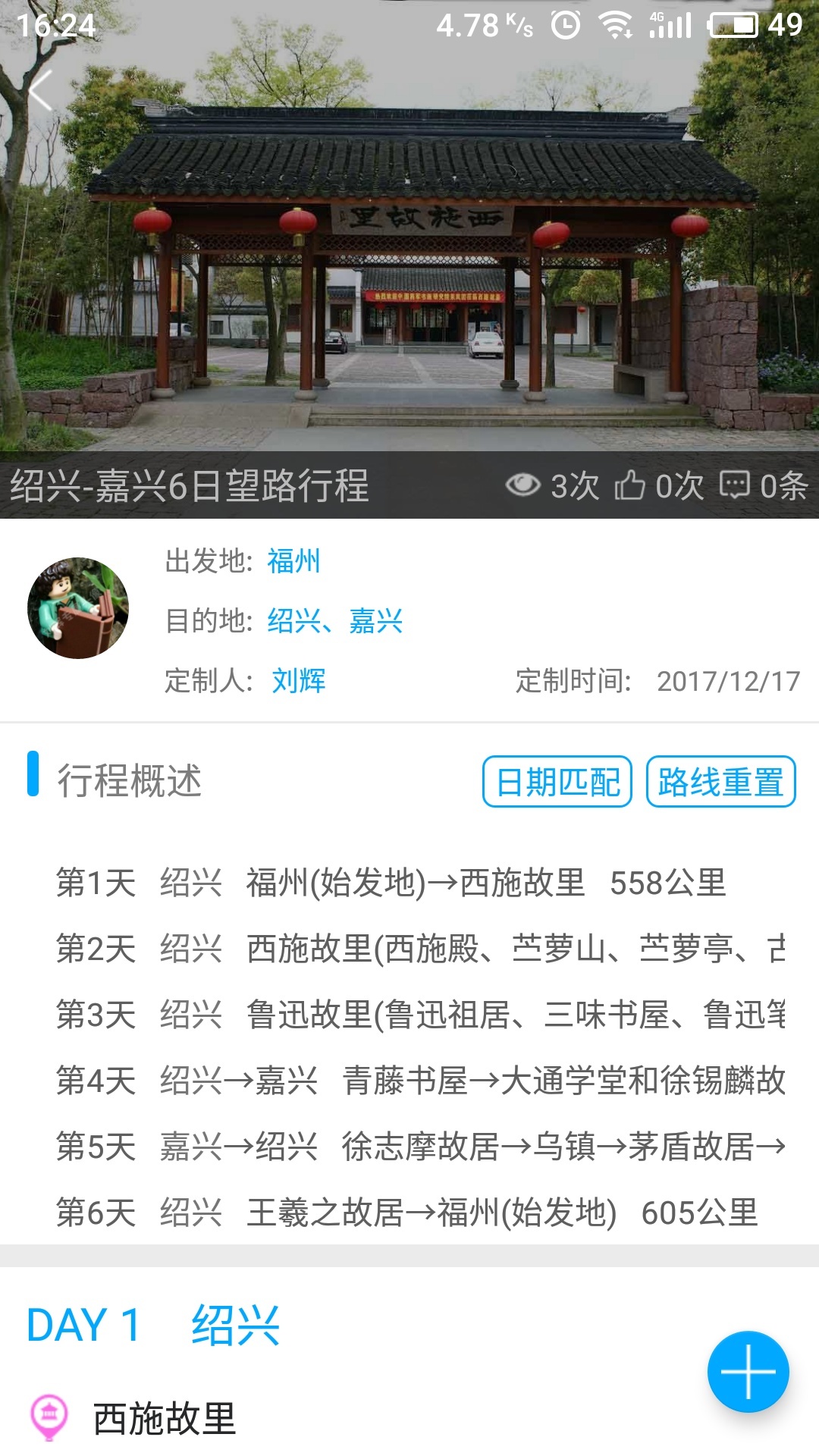Open the destination link 绍兴、嘉兴

coord(334,621)
